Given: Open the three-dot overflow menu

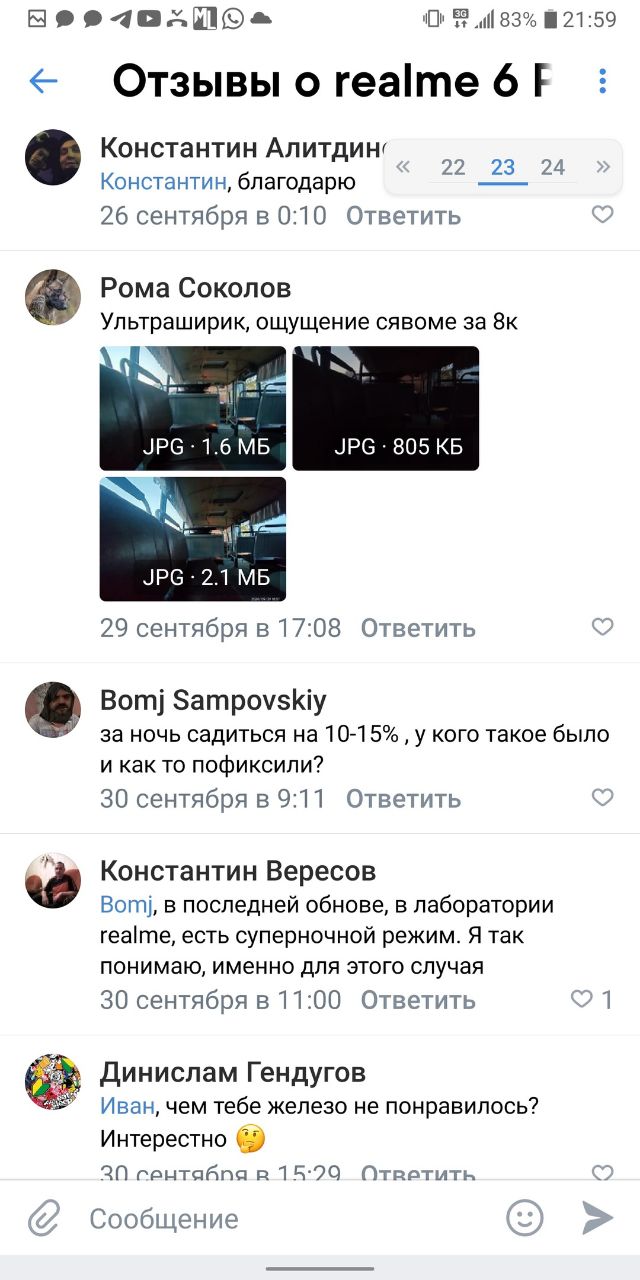Looking at the screenshot, I should tap(602, 81).
